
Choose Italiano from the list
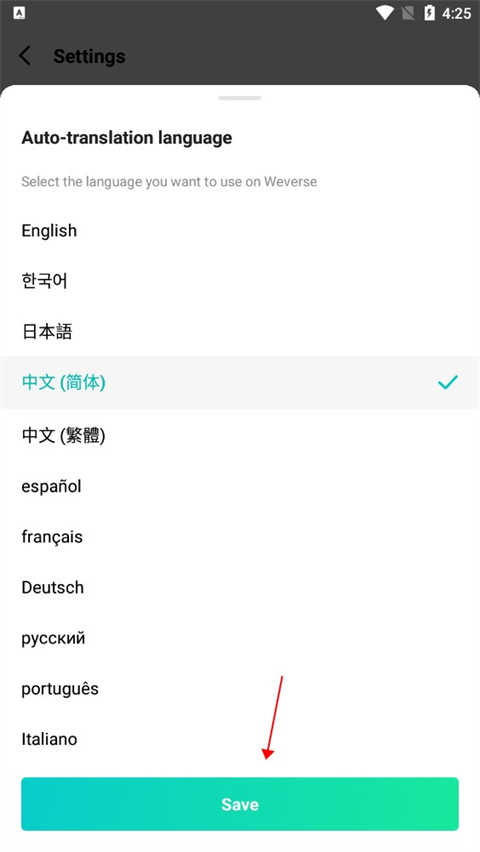tap(240, 739)
